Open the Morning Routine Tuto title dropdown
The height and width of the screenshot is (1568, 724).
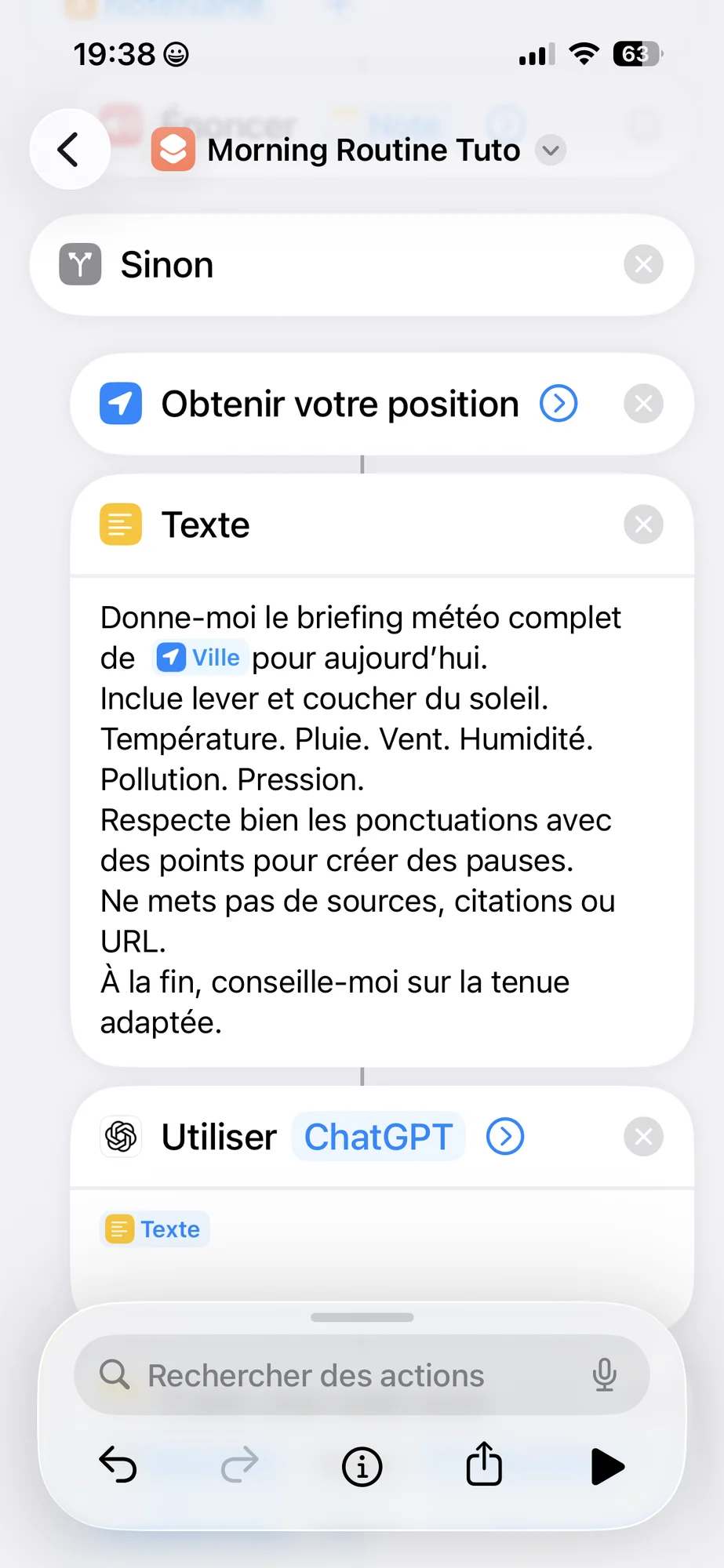551,150
